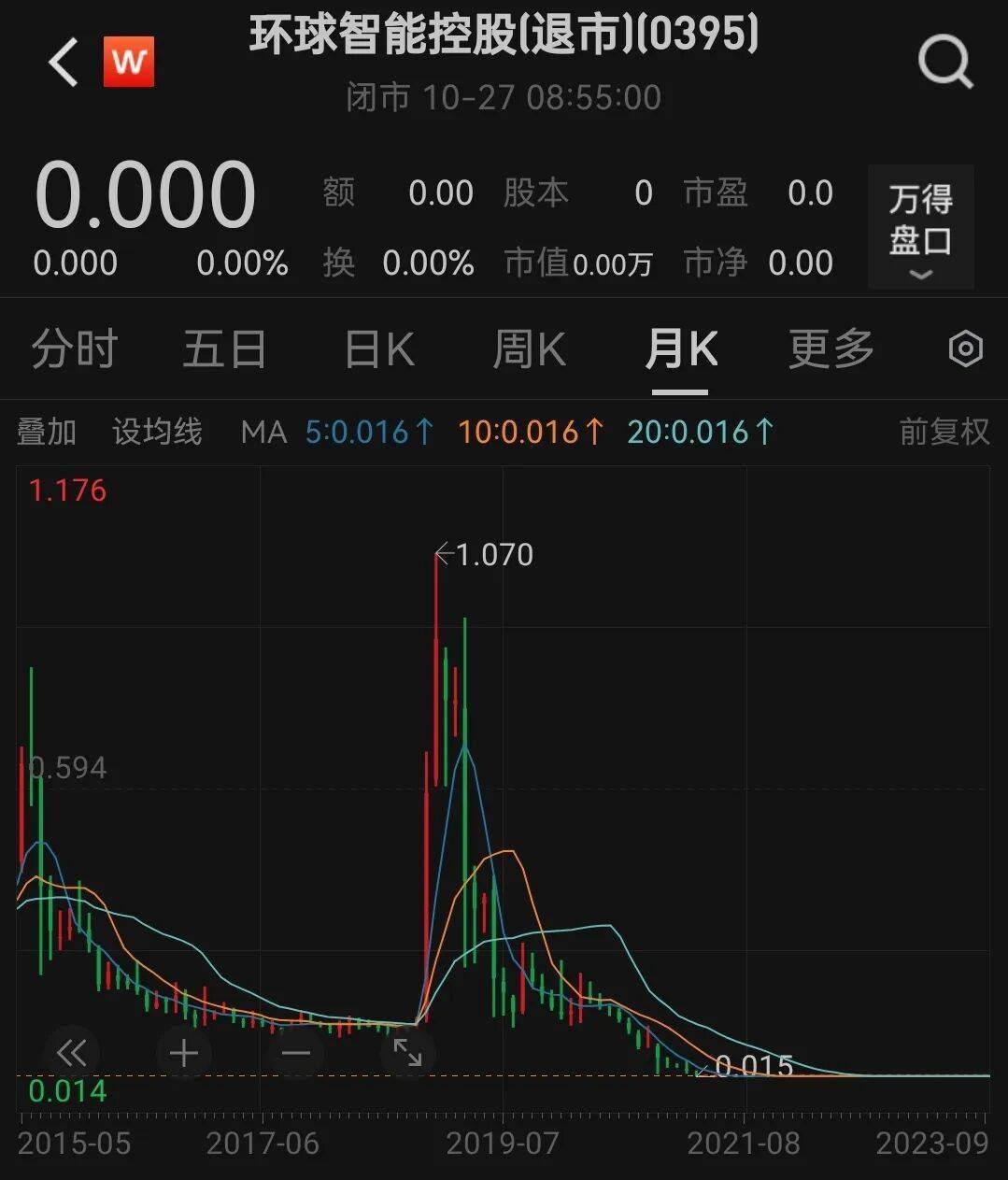Toggle the MA20 moving average line
The width and height of the screenshot is (1008, 1180).
699,432
